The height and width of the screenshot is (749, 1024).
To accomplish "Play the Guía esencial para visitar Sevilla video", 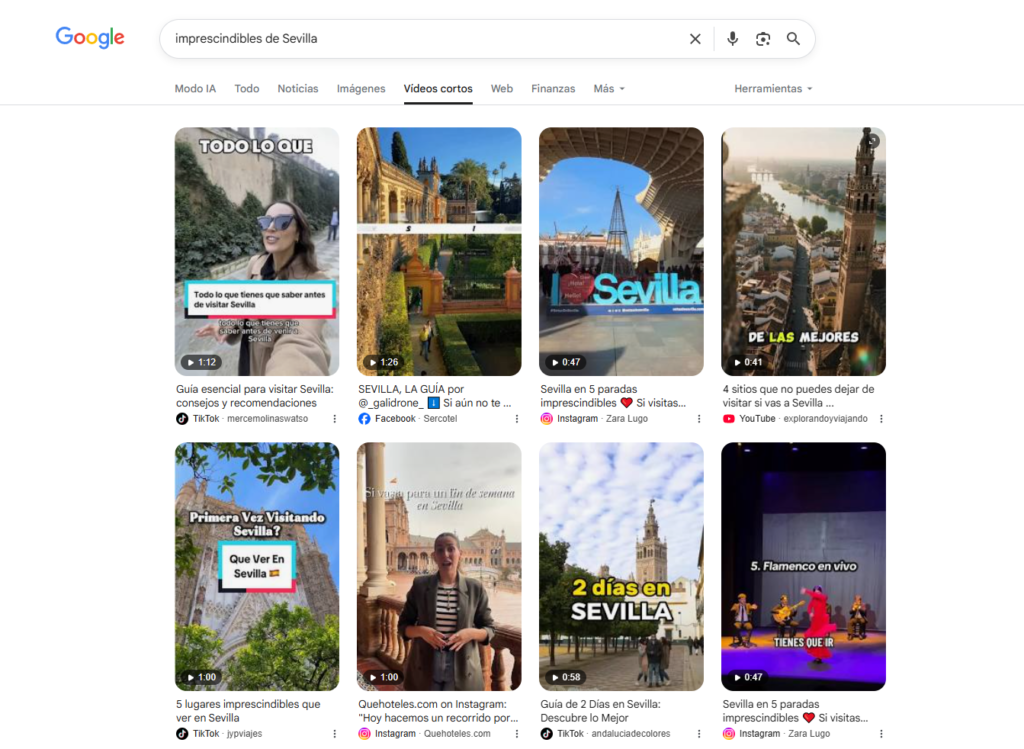I will pos(256,251).
